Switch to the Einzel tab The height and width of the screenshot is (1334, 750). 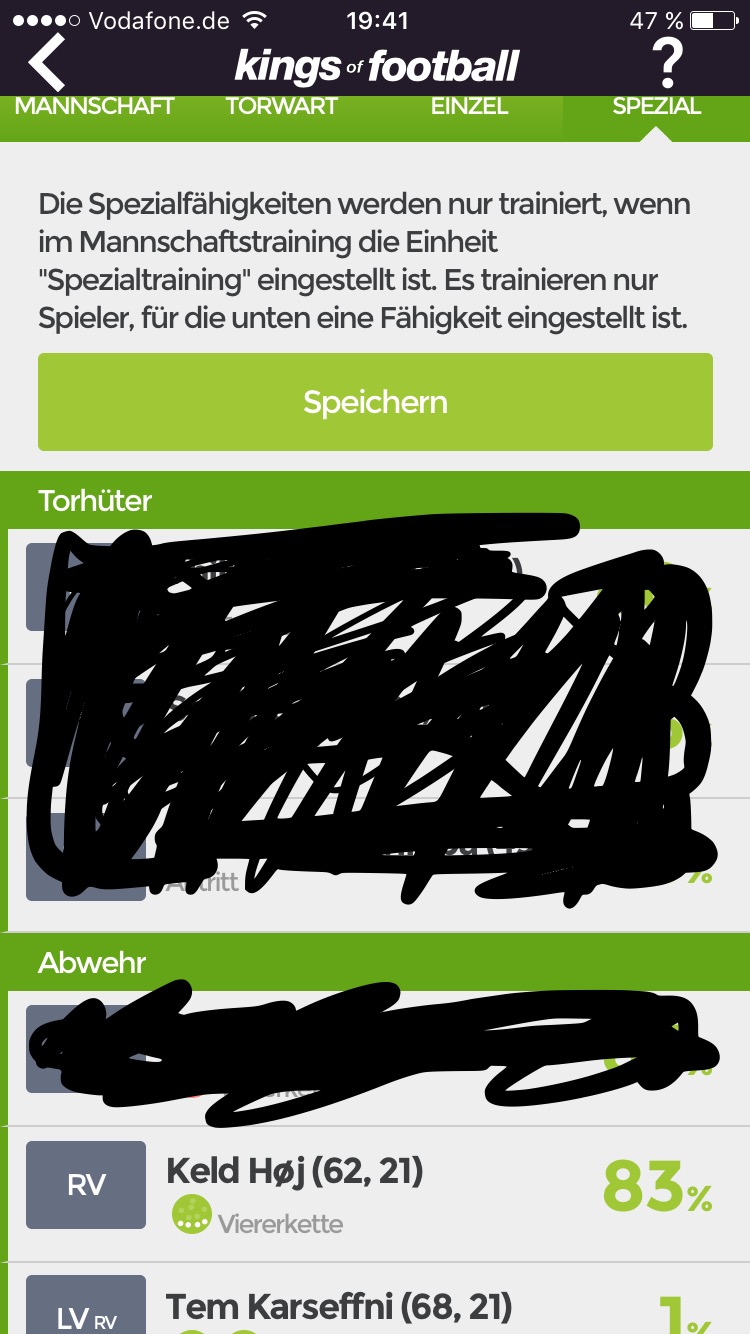tap(469, 107)
